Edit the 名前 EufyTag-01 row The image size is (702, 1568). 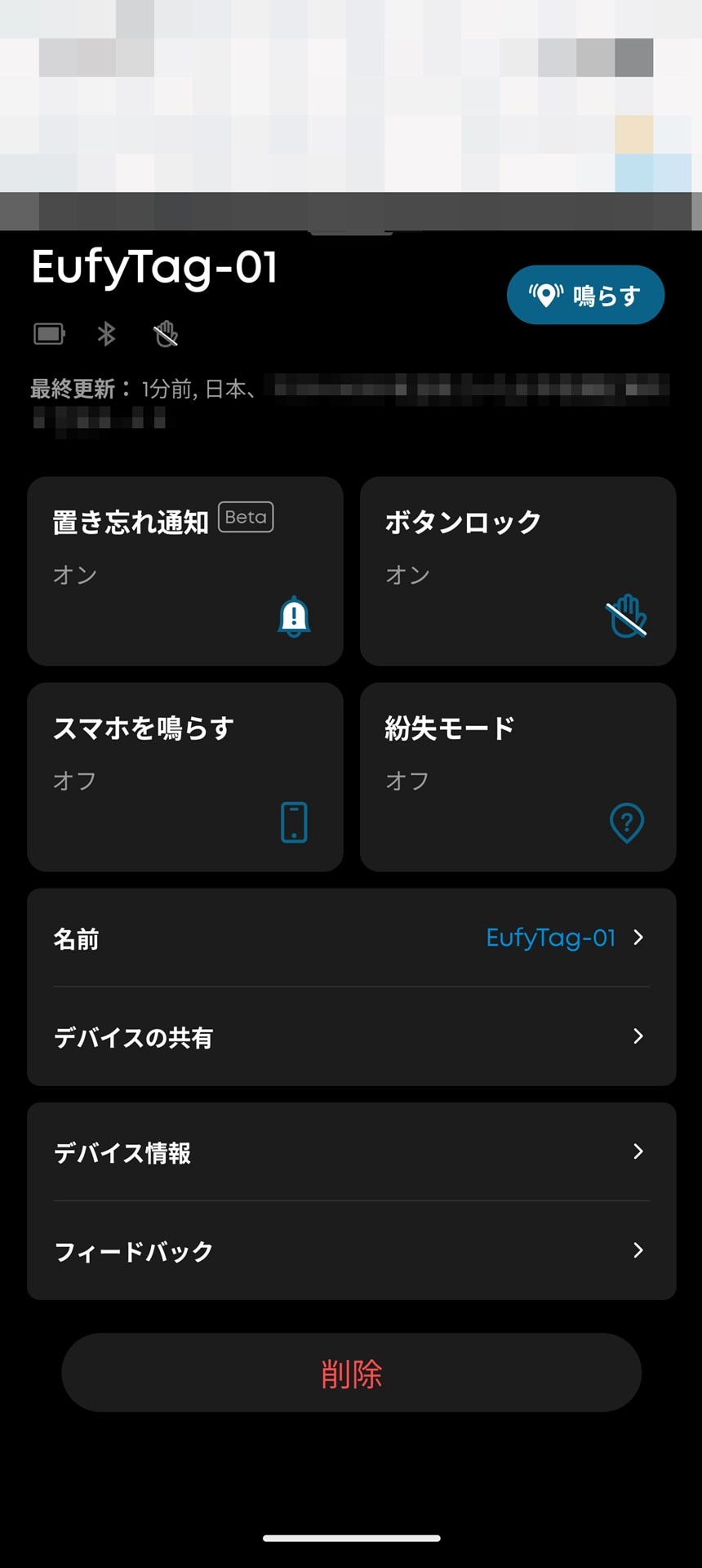point(351,938)
